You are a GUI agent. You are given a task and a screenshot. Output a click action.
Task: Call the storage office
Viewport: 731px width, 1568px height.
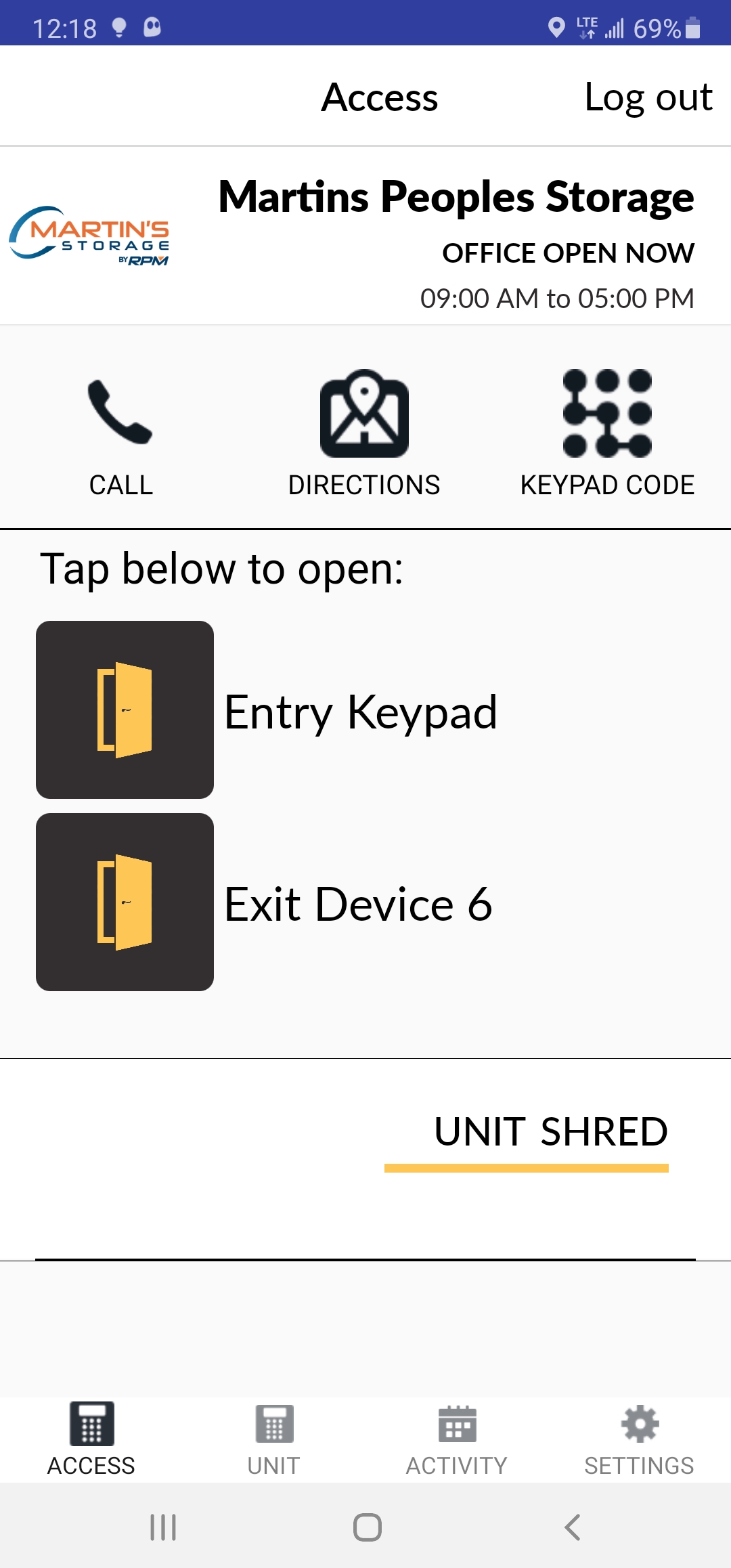tap(121, 436)
